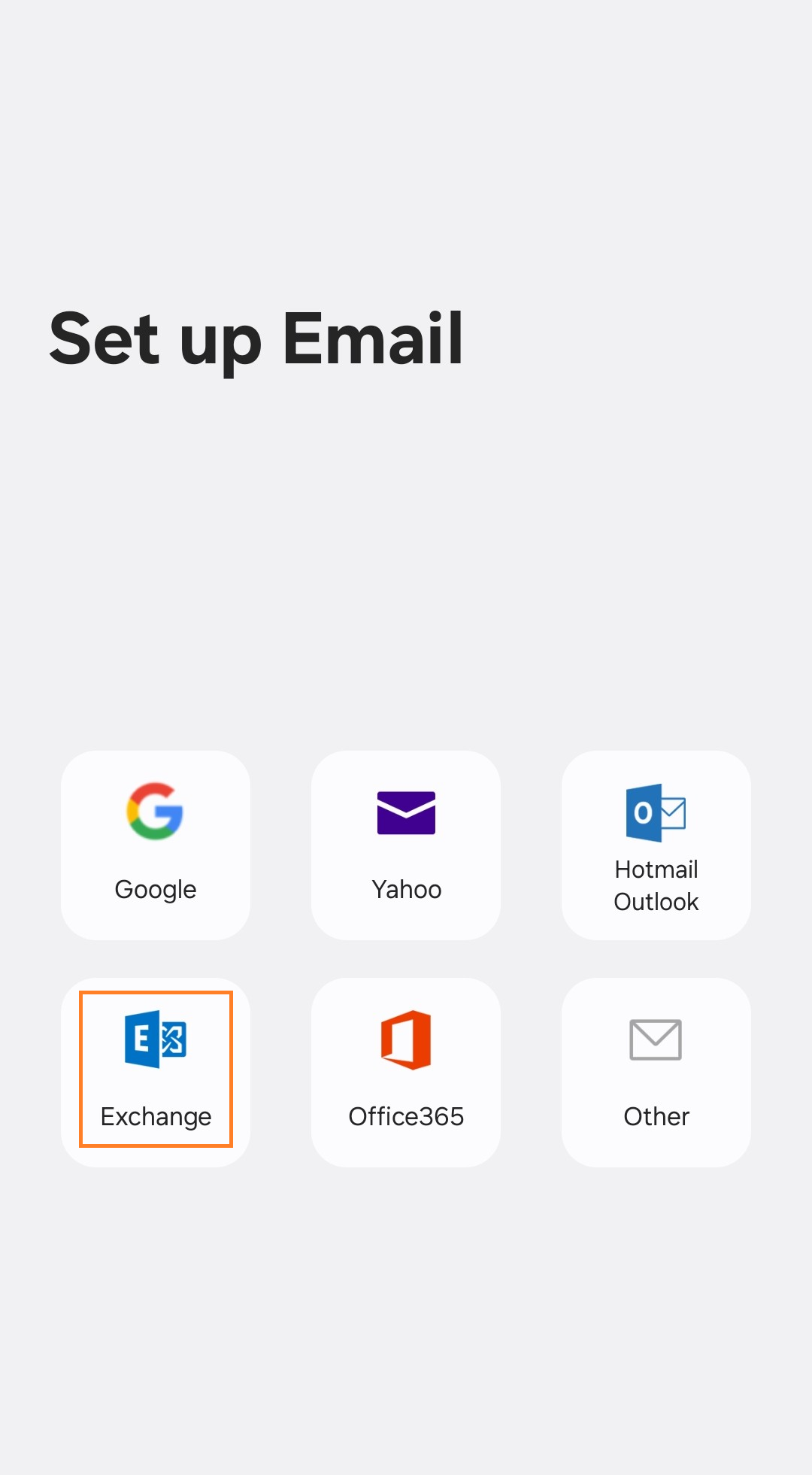
Task: Select the orange-outlined Exchange option
Action: click(155, 1071)
